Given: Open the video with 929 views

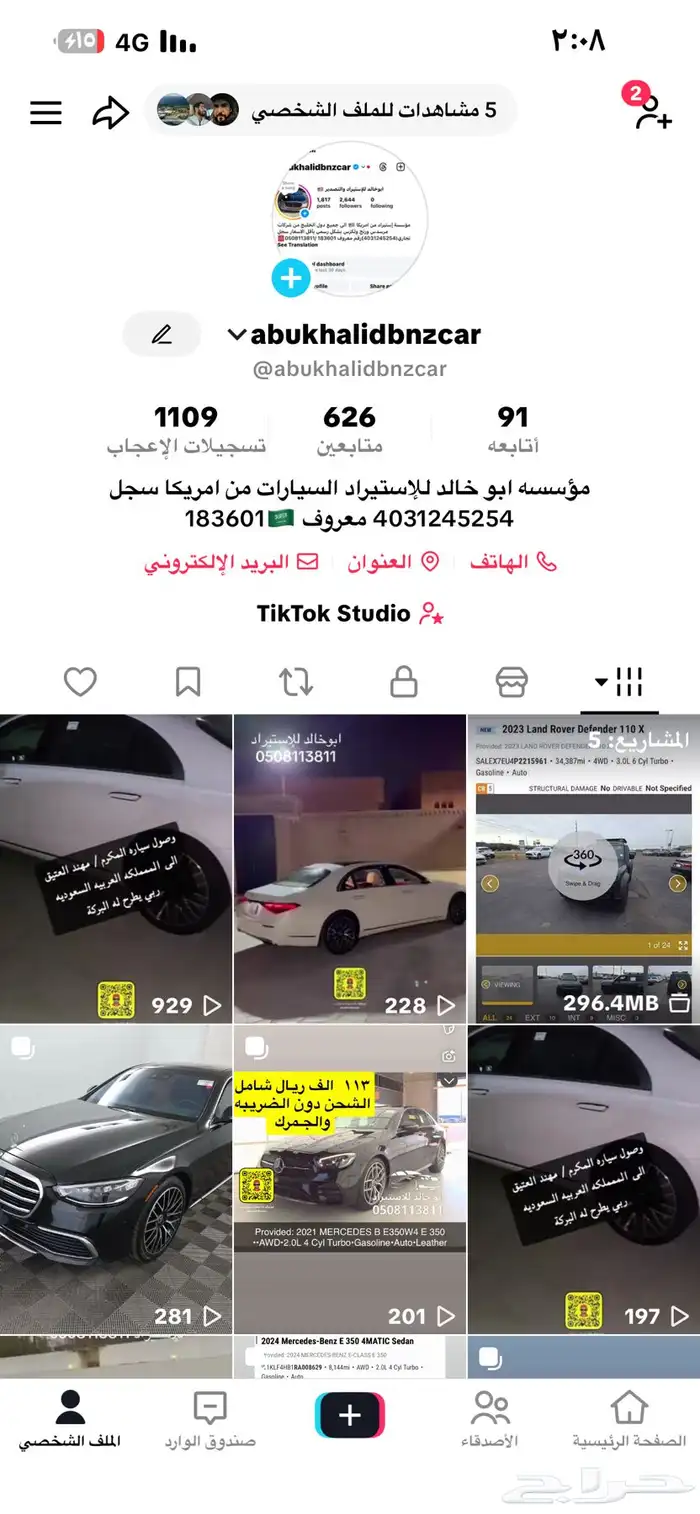Looking at the screenshot, I should [x=116, y=868].
